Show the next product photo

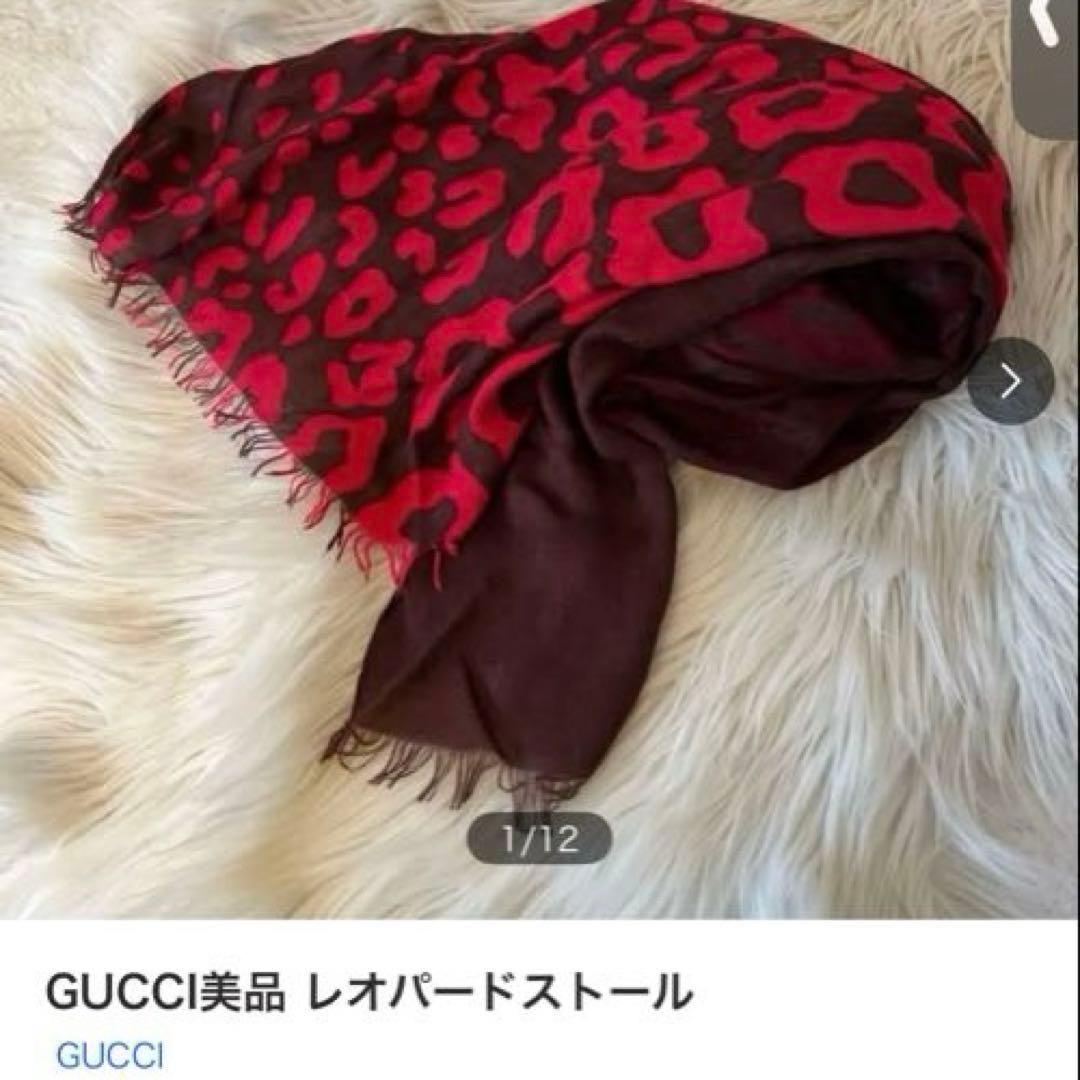(1010, 381)
